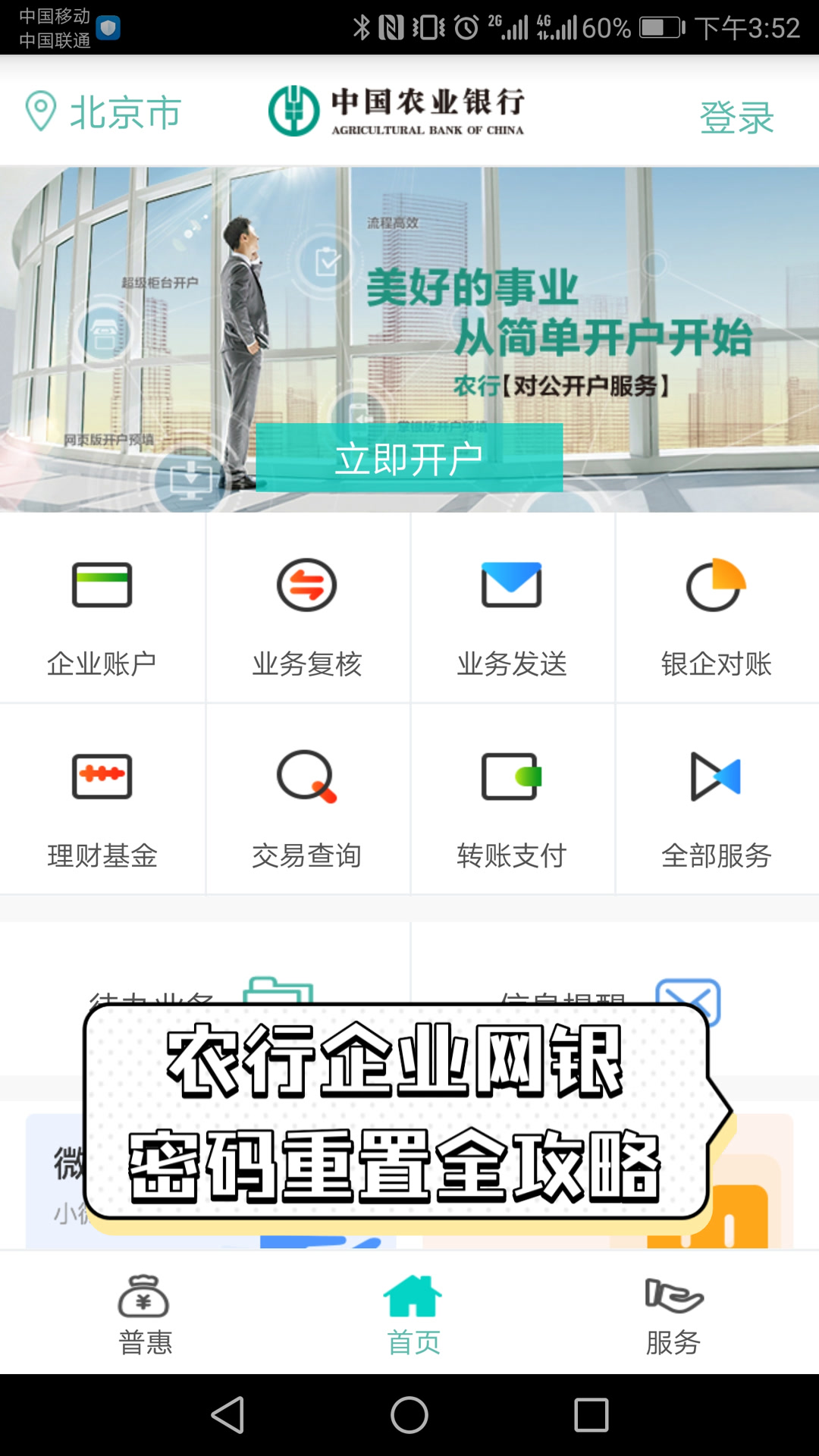Open 业务复核
This screenshot has height=1456, width=819.
[307, 608]
